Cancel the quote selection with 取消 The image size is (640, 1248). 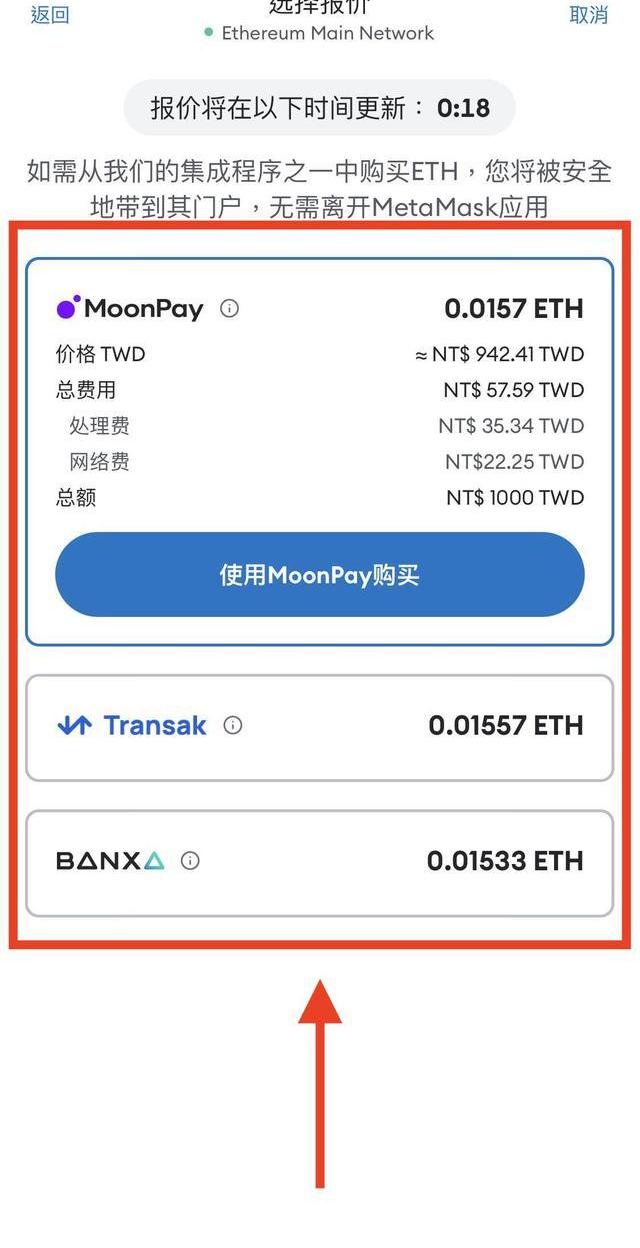(x=589, y=14)
